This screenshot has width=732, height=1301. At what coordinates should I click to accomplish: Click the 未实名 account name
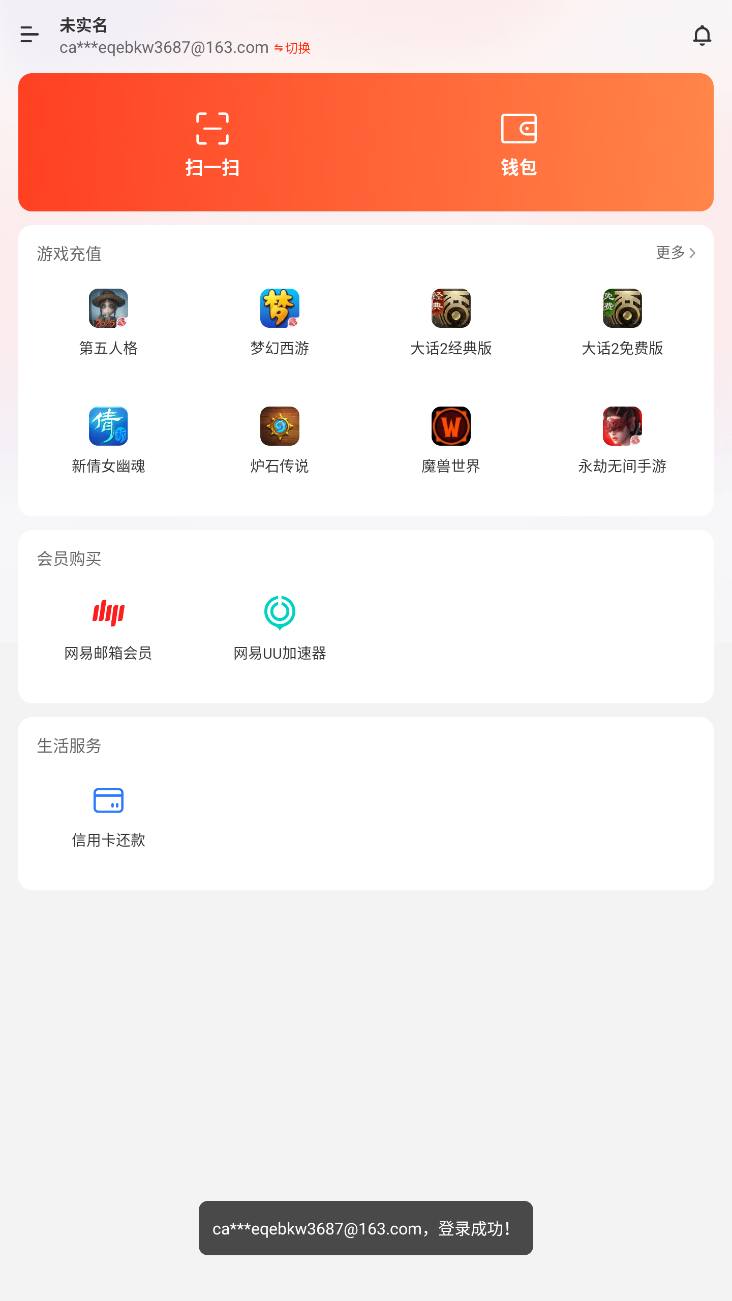pyautogui.click(x=83, y=24)
